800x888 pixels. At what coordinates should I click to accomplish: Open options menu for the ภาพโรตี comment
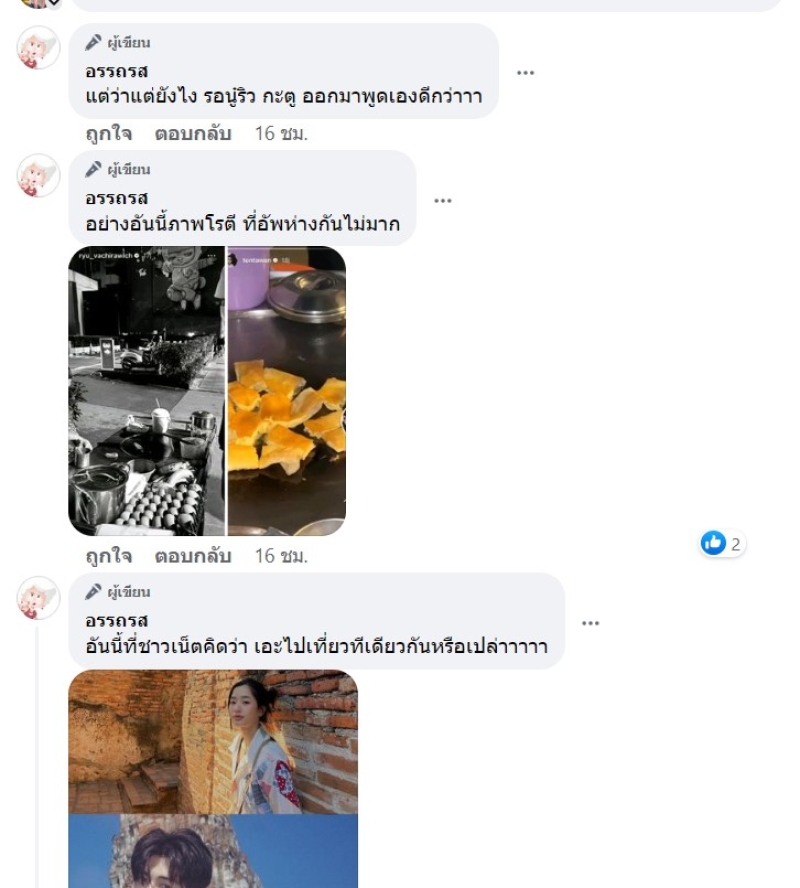pyautogui.click(x=442, y=200)
